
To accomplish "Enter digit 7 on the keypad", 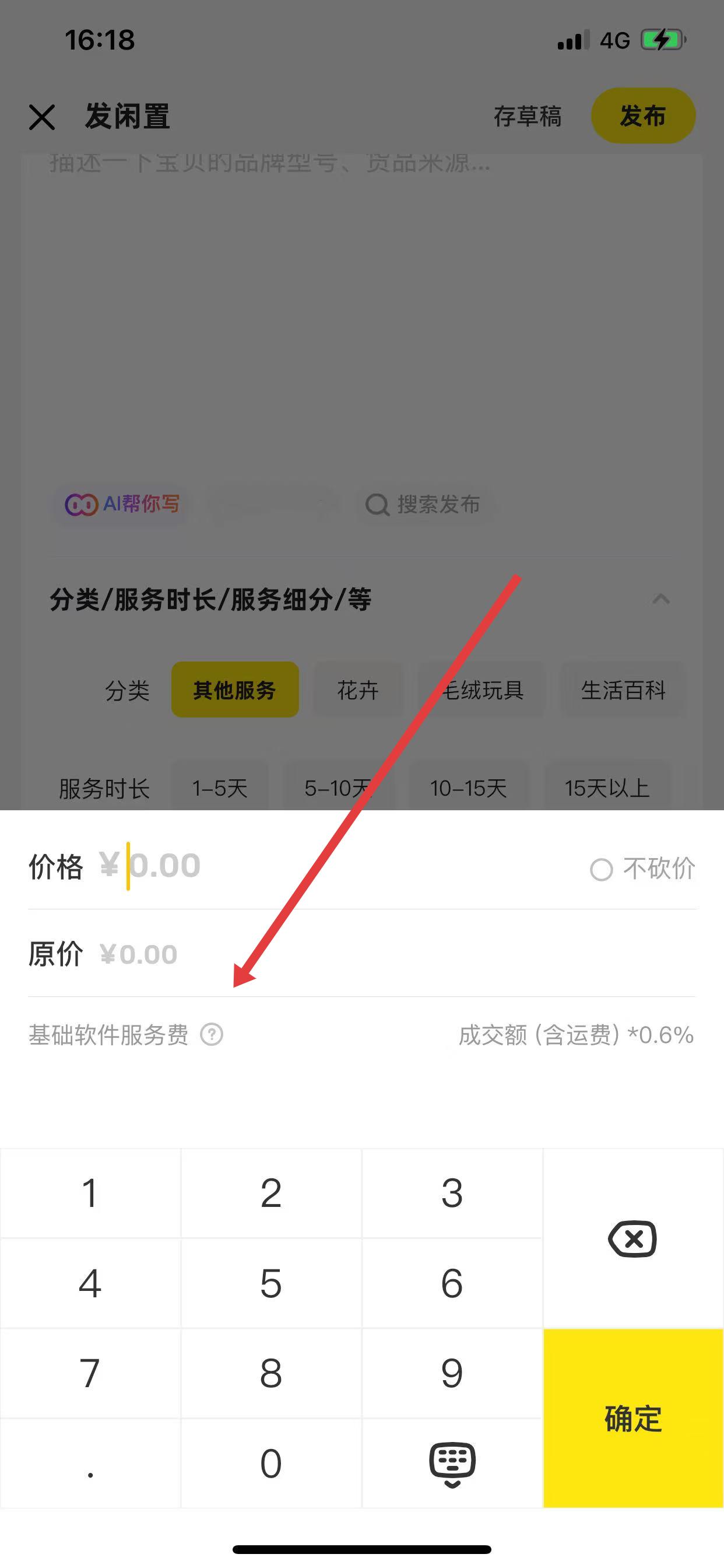I will pyautogui.click(x=90, y=1373).
